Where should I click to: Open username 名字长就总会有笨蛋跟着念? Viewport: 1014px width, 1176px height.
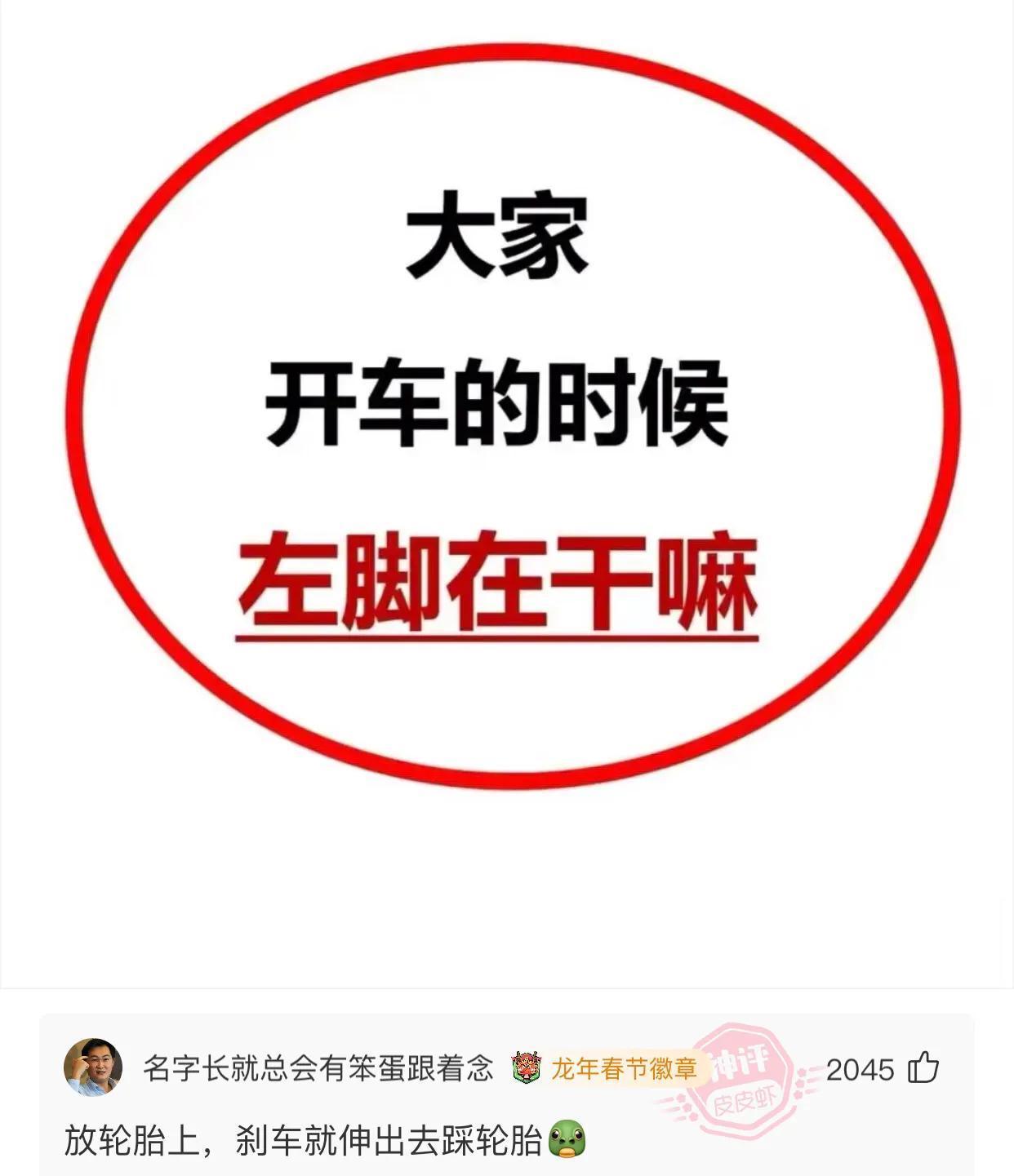pos(318,1067)
